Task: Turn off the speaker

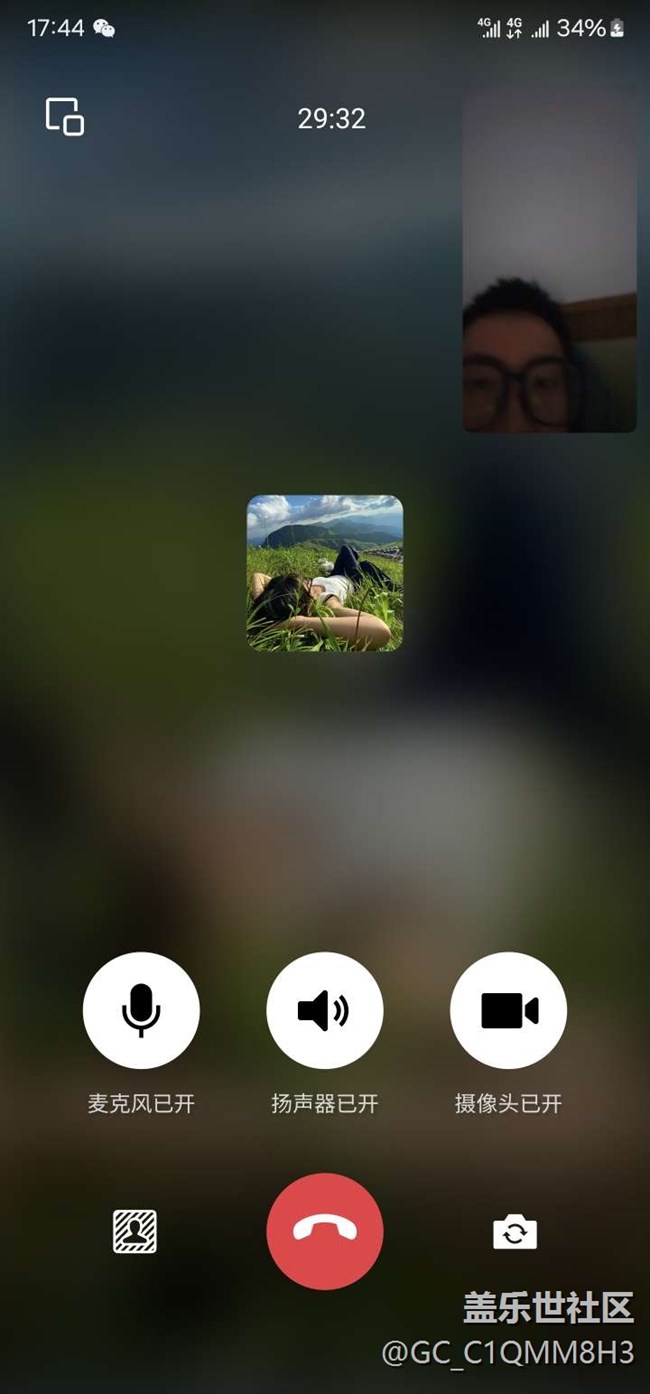Action: coord(324,1010)
